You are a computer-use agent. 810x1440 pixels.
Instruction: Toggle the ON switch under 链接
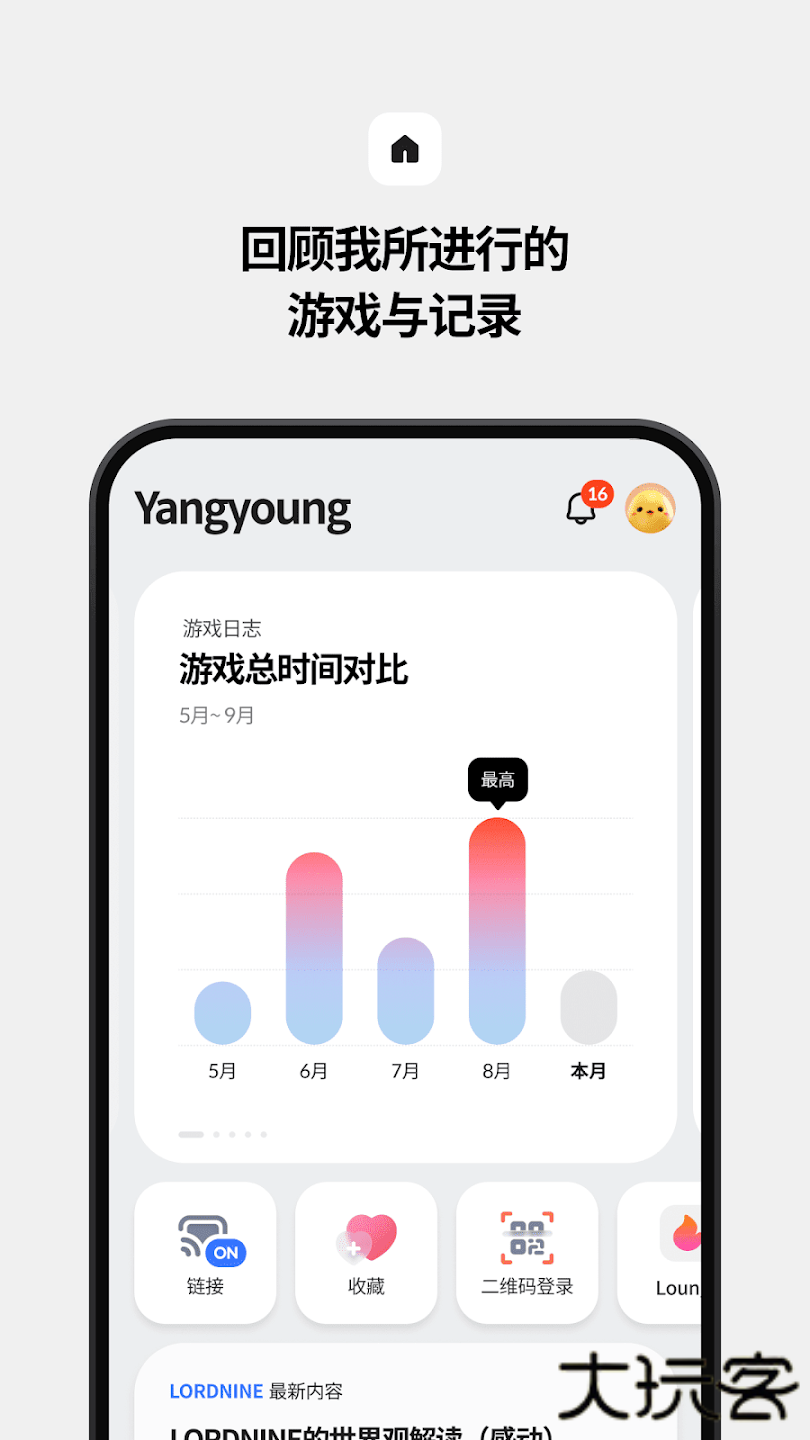[x=225, y=1253]
